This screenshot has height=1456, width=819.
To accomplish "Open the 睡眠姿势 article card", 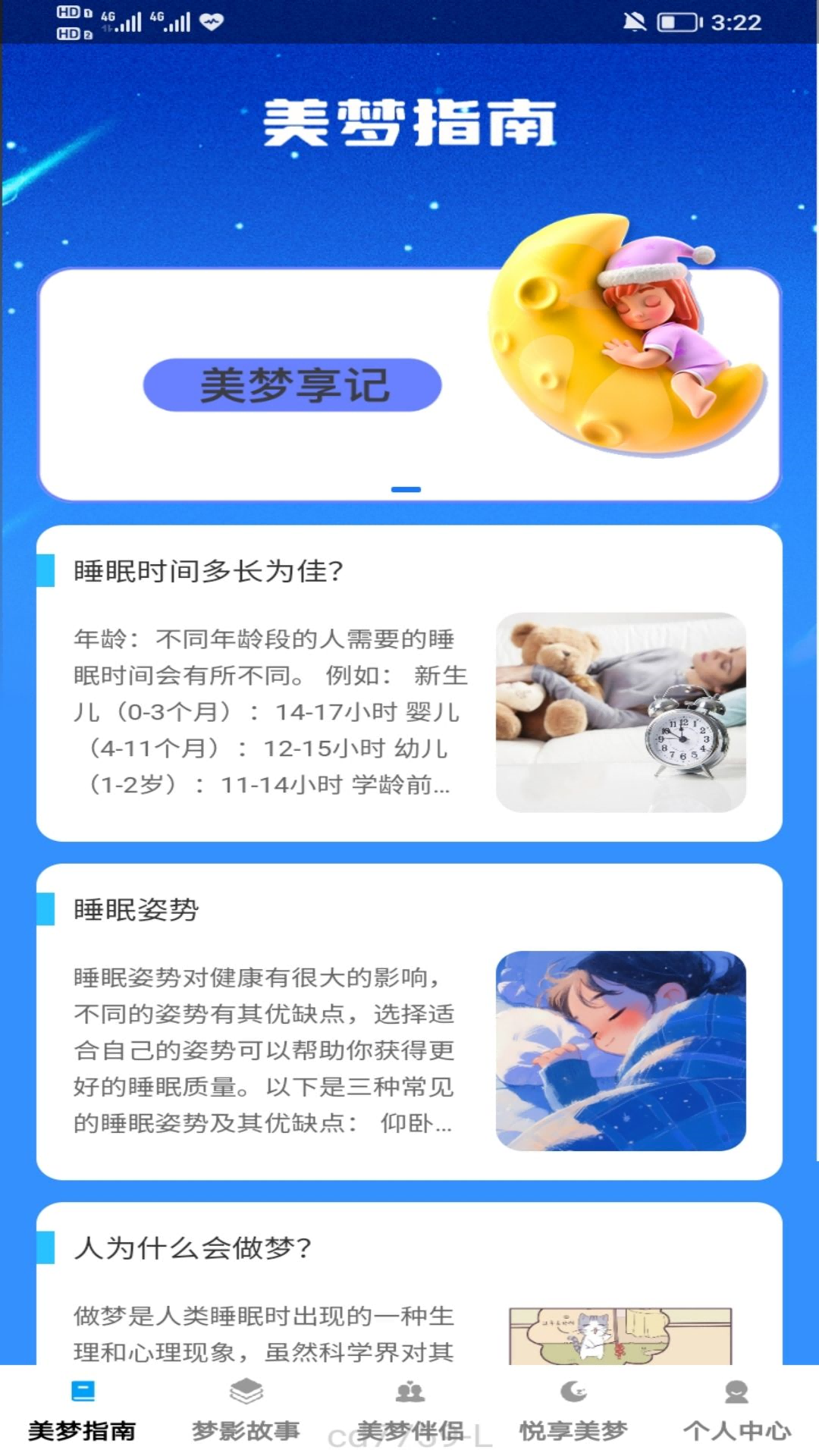I will tap(409, 1021).
